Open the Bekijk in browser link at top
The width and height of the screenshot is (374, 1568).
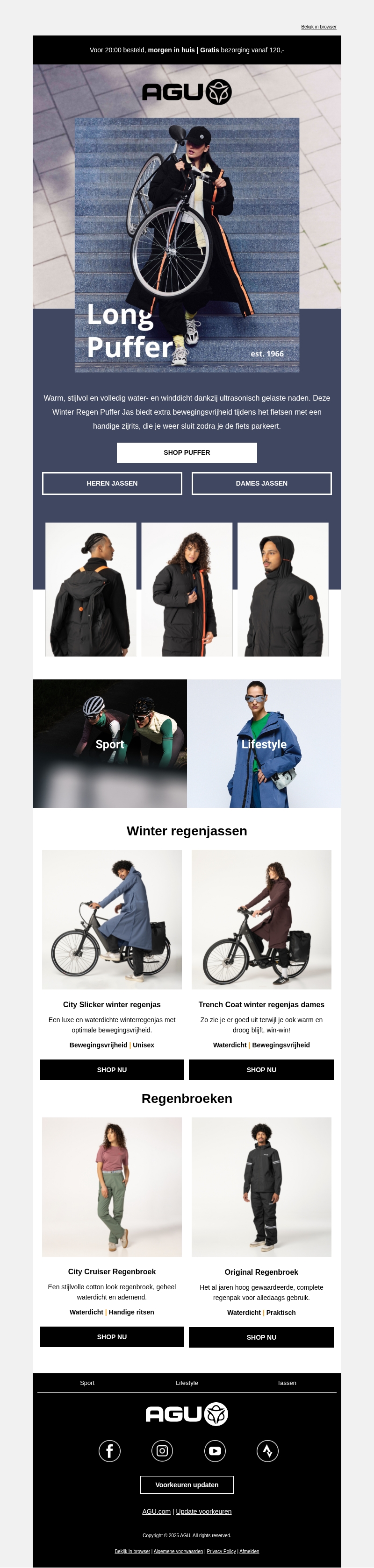(318, 27)
